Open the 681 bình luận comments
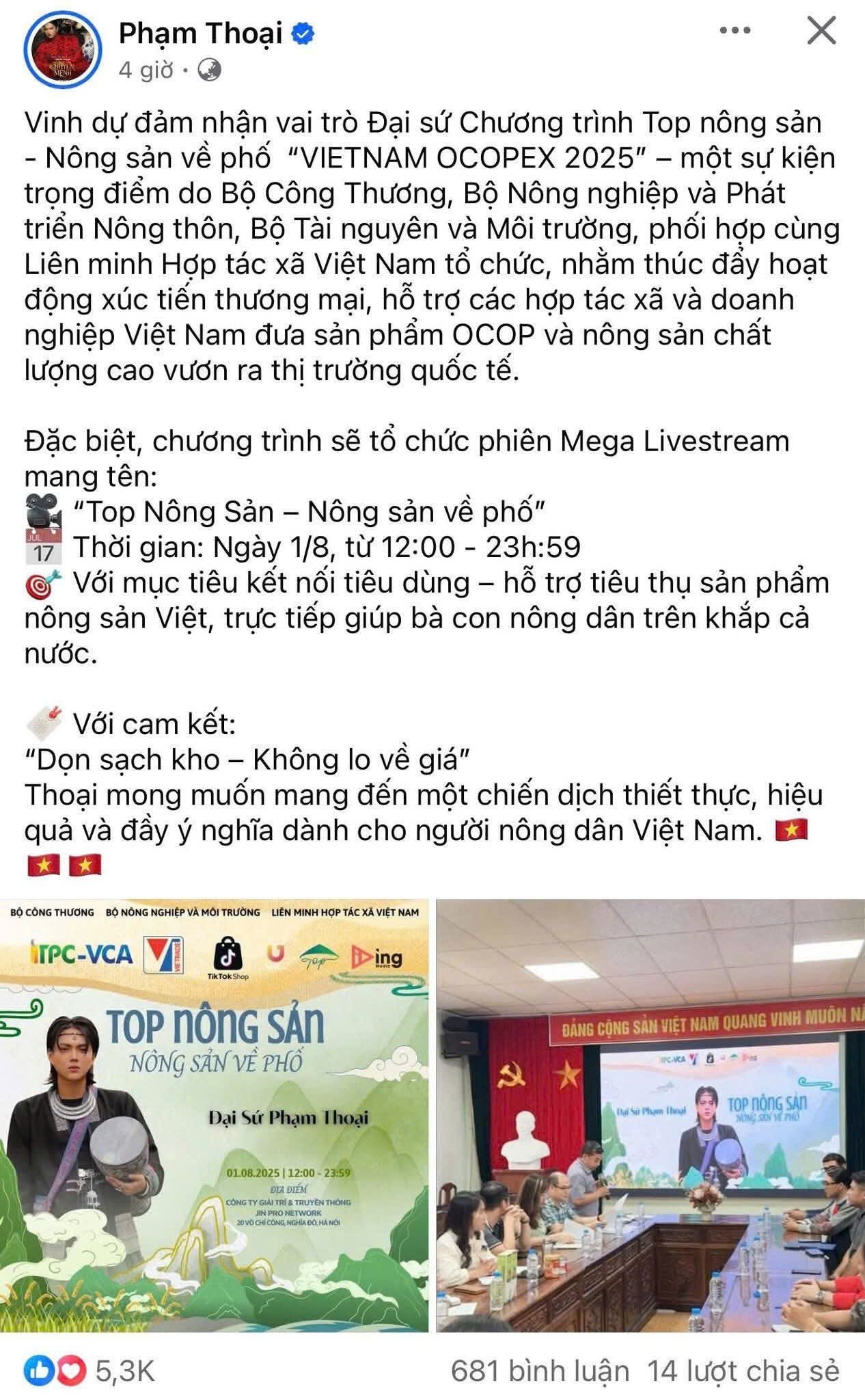This screenshot has width=865, height=1400. (x=540, y=1371)
